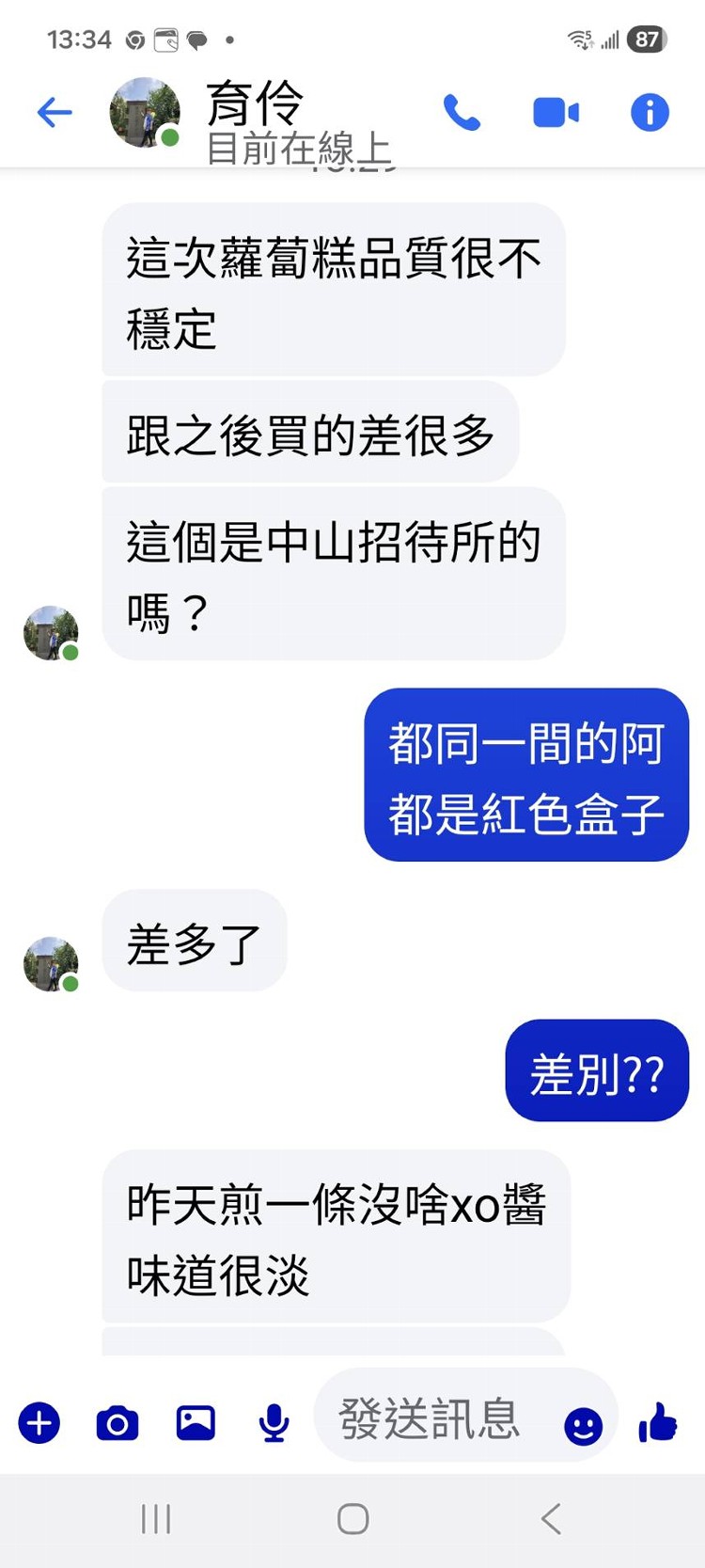Go back to the chat list
The width and height of the screenshot is (705, 1568).
[x=55, y=113]
